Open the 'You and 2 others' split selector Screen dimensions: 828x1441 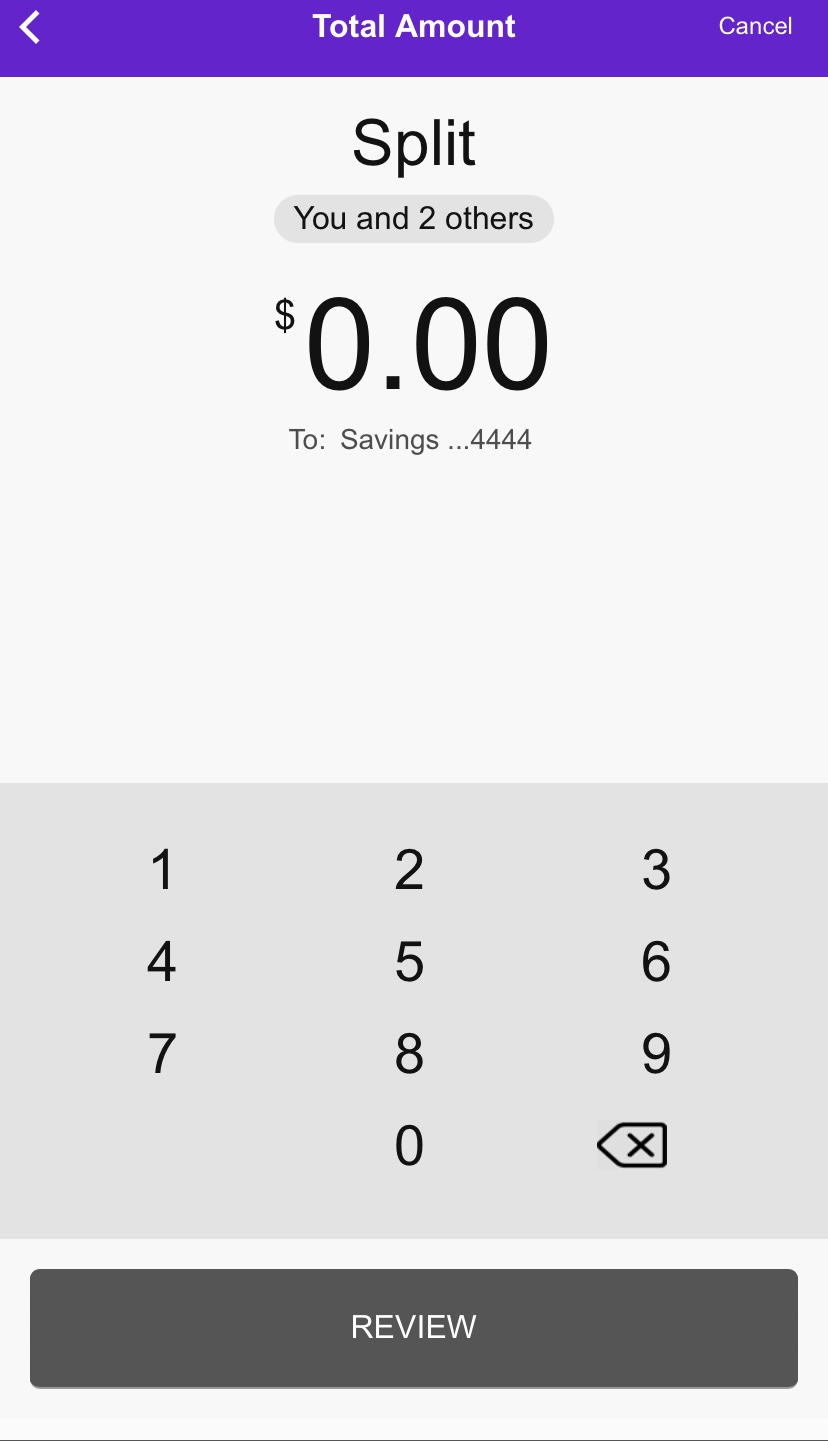pyautogui.click(x=413, y=218)
